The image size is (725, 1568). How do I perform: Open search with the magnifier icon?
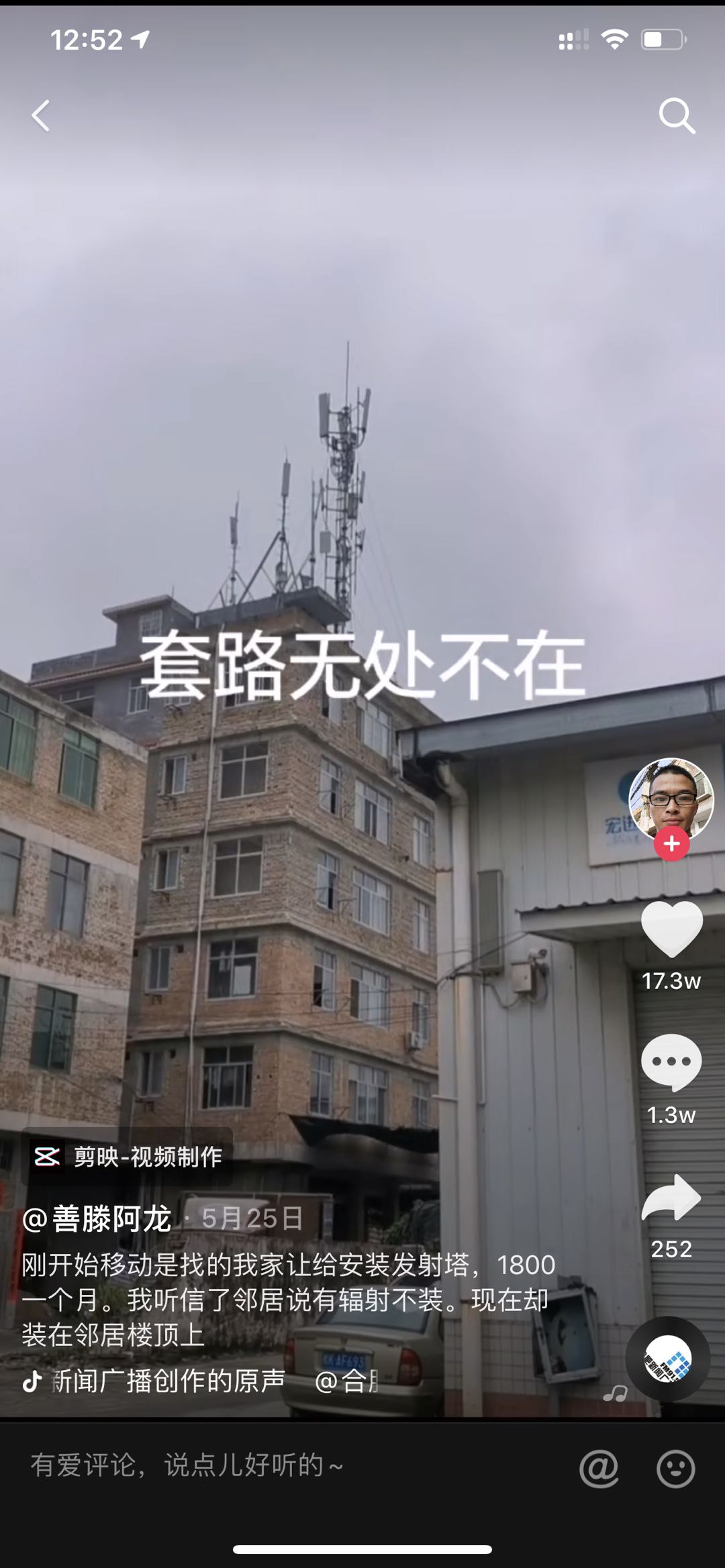[676, 116]
